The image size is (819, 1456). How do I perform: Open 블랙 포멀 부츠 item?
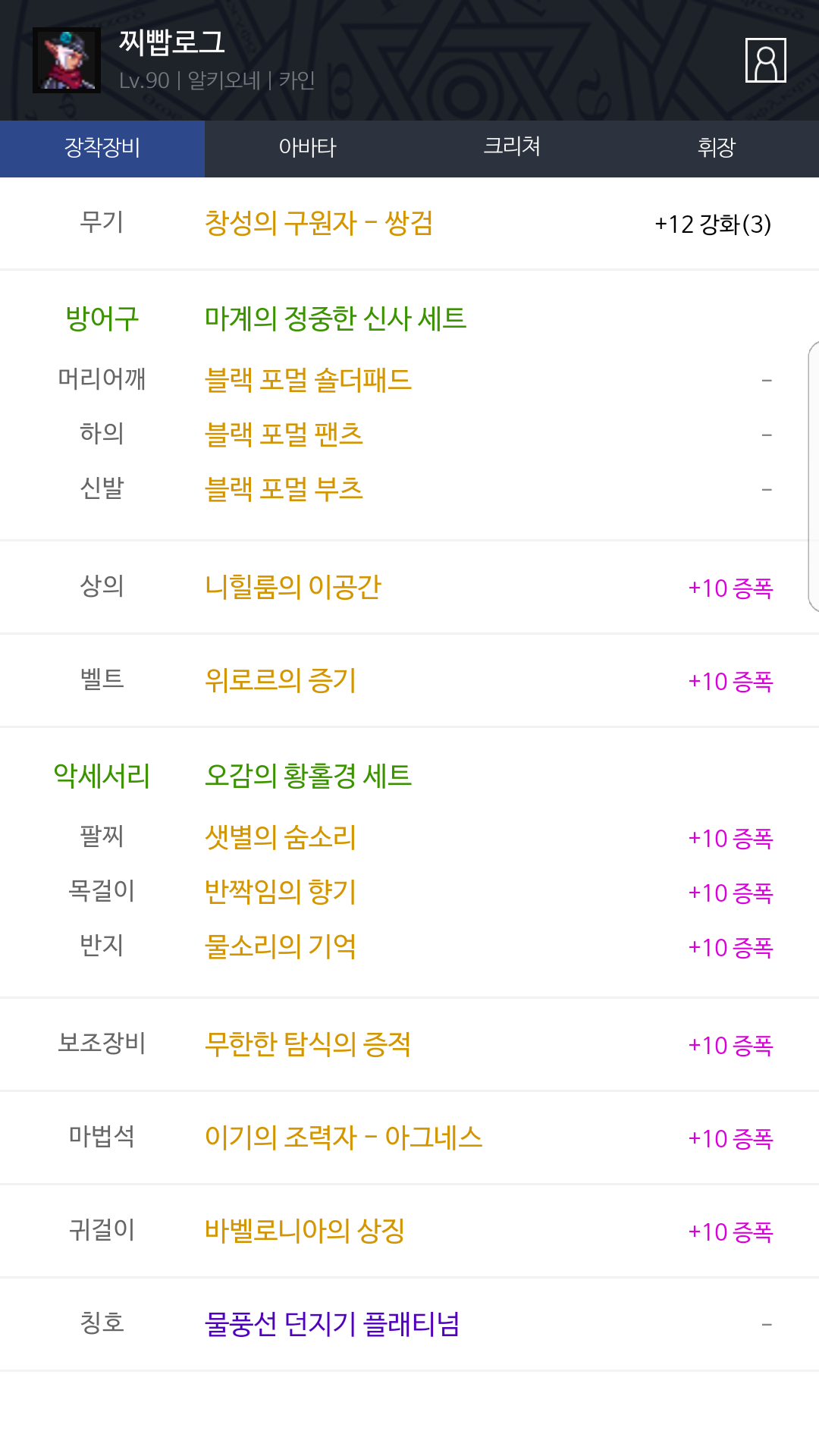click(284, 488)
